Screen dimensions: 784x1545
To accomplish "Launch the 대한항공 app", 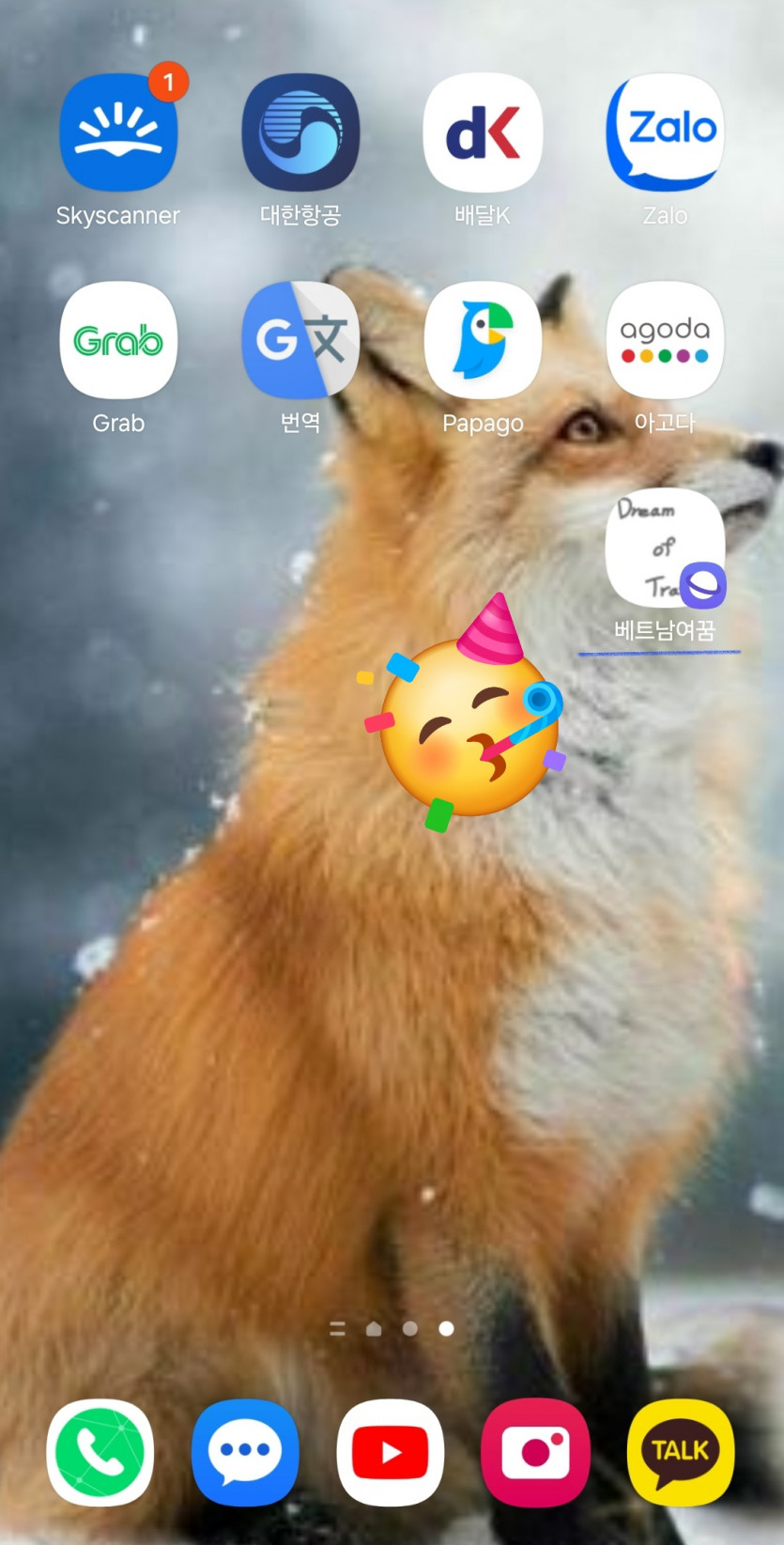I will click(x=300, y=133).
